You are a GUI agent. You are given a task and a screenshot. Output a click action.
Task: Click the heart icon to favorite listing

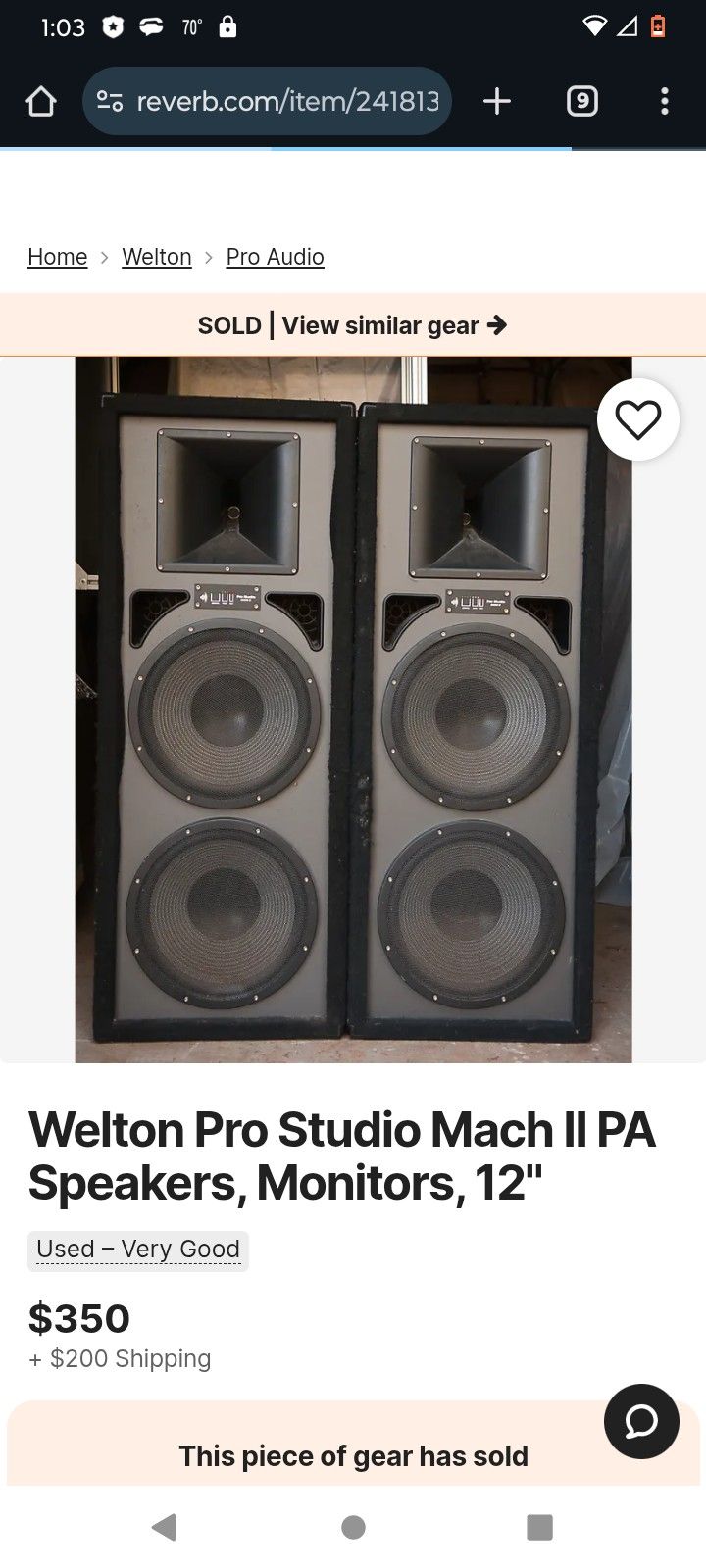[637, 418]
